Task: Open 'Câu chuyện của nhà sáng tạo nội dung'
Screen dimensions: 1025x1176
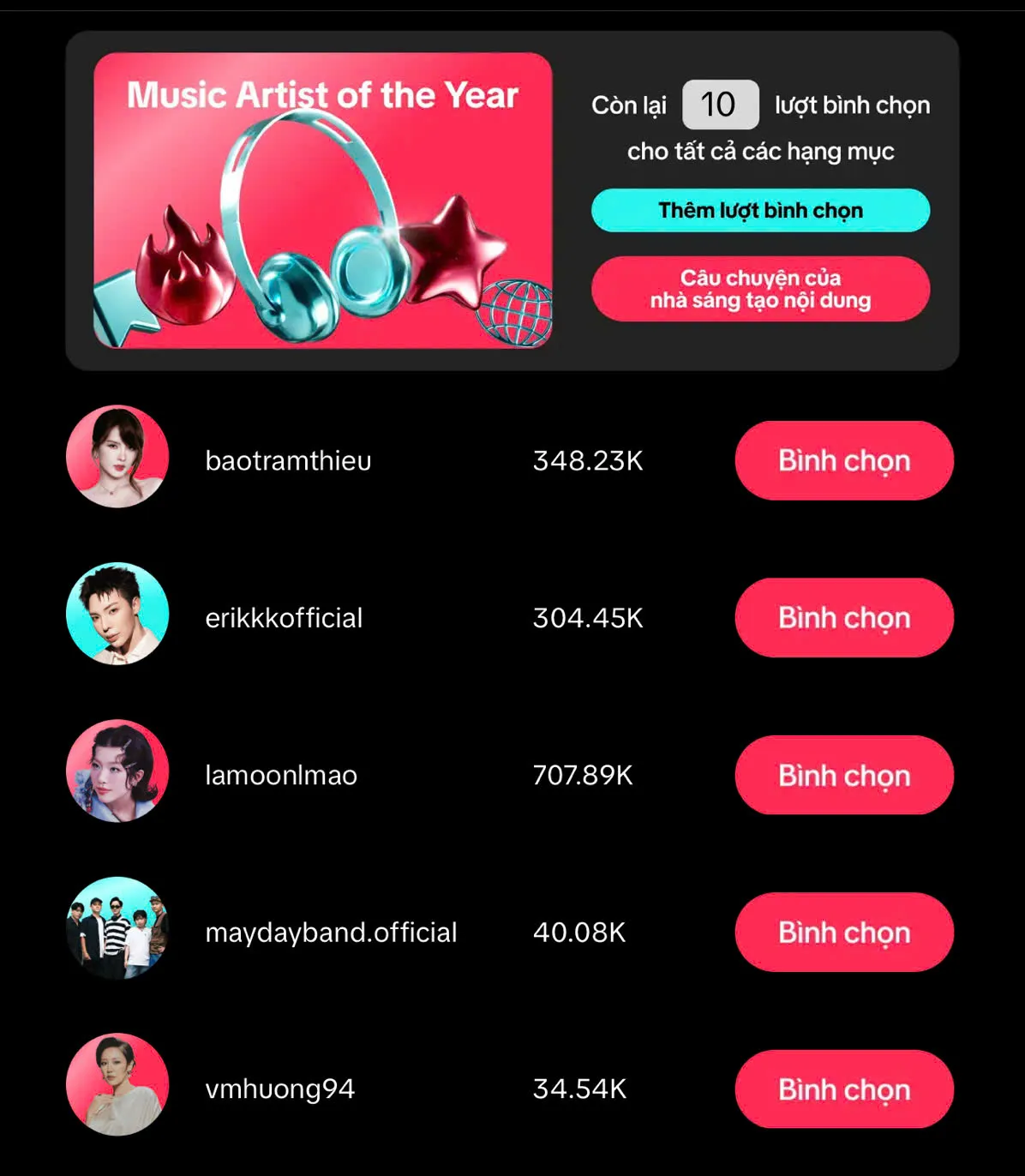Action: tap(760, 289)
